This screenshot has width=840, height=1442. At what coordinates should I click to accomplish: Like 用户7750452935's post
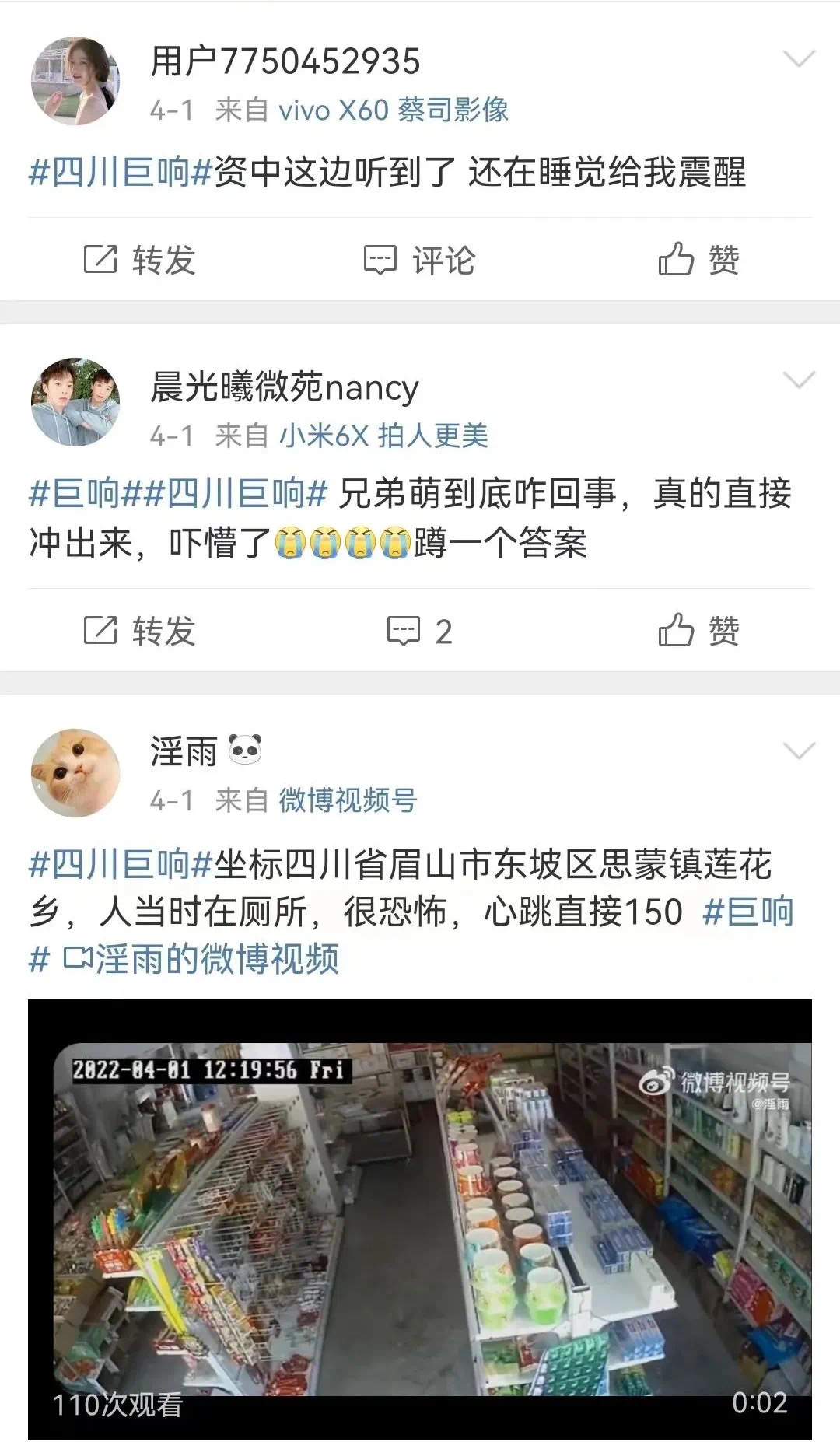(x=698, y=260)
